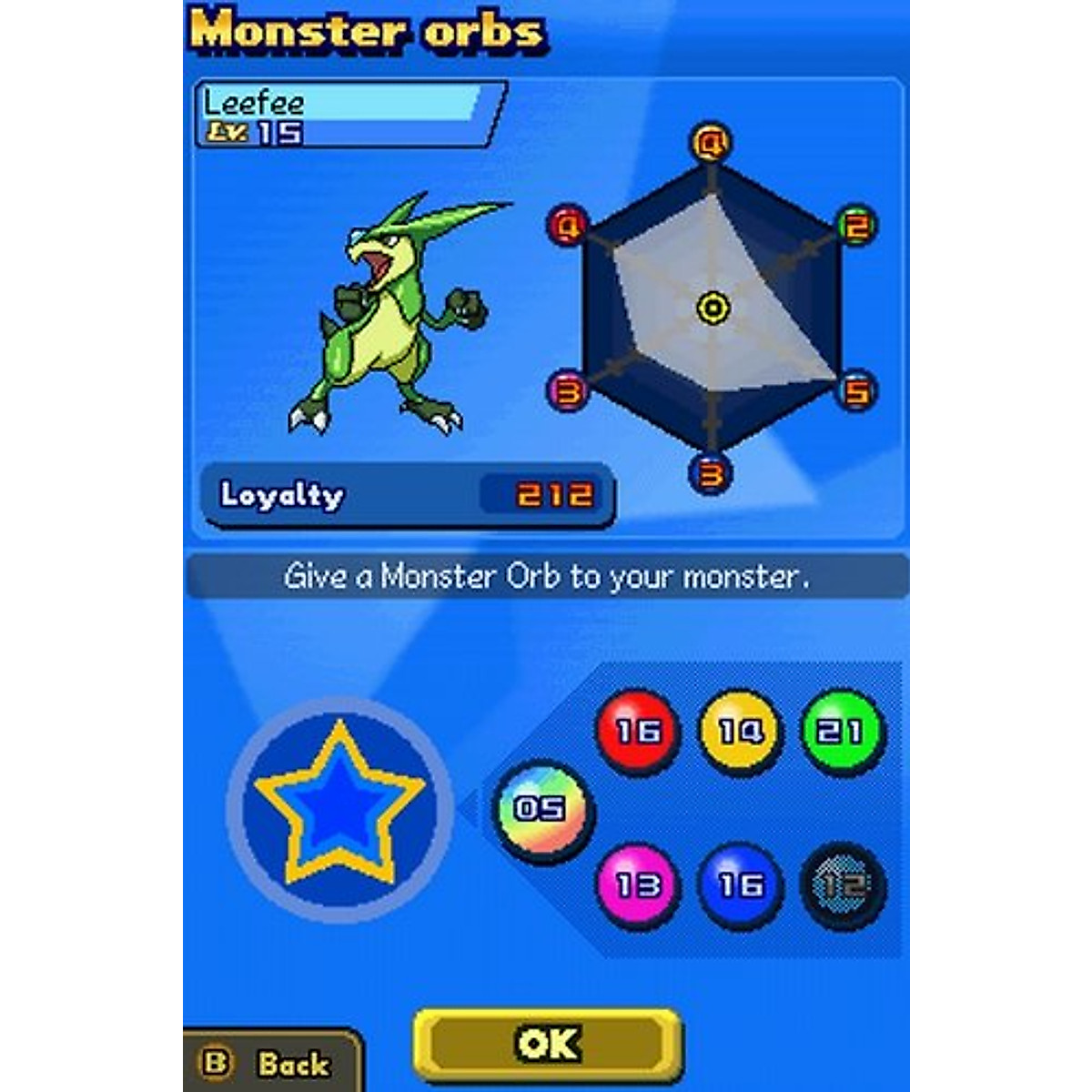Select the dark orb numbered 12

[842, 885]
